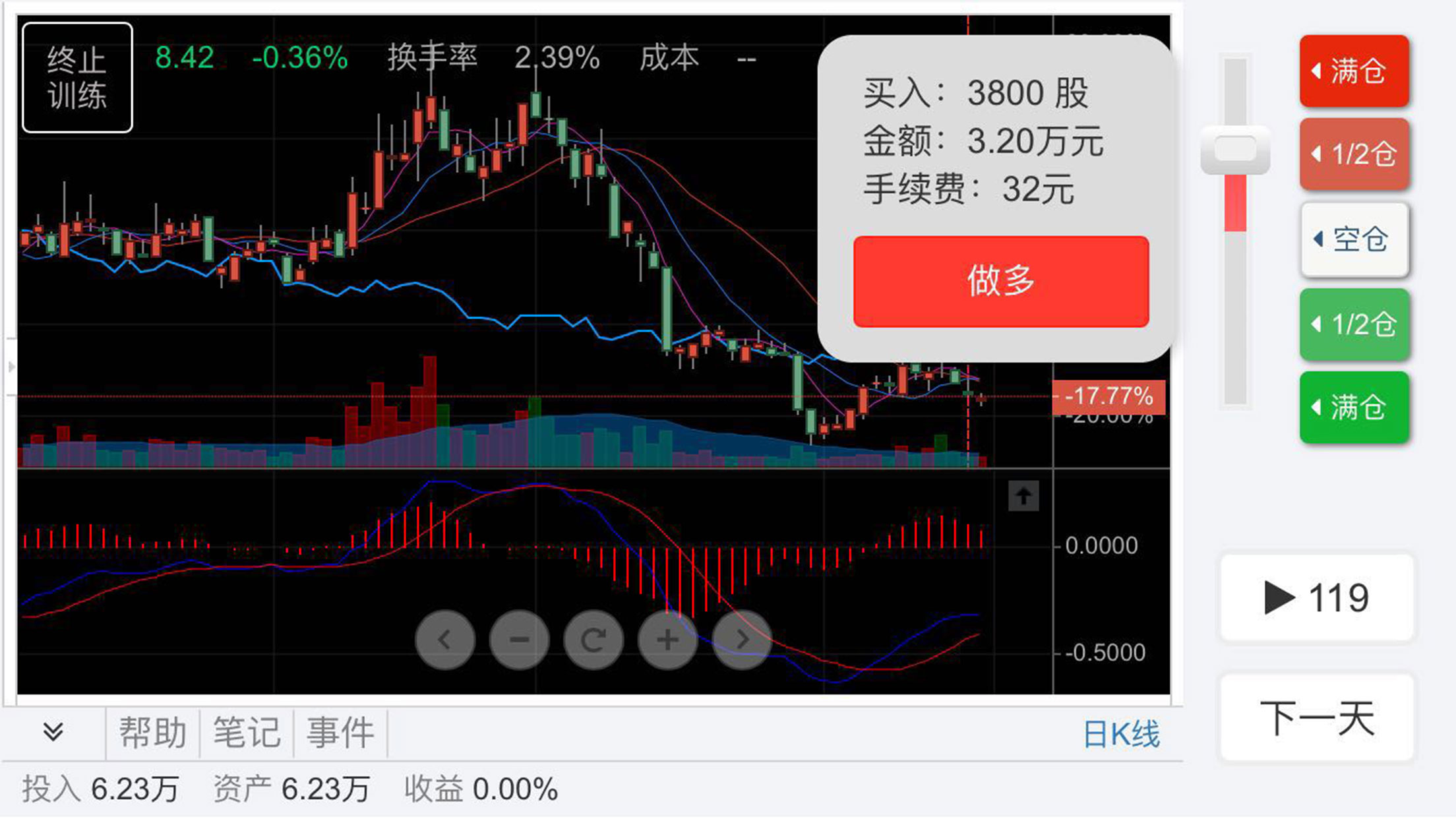Confirm the buy with 做多
Viewport: 1456px width, 819px height.
[x=1000, y=282]
